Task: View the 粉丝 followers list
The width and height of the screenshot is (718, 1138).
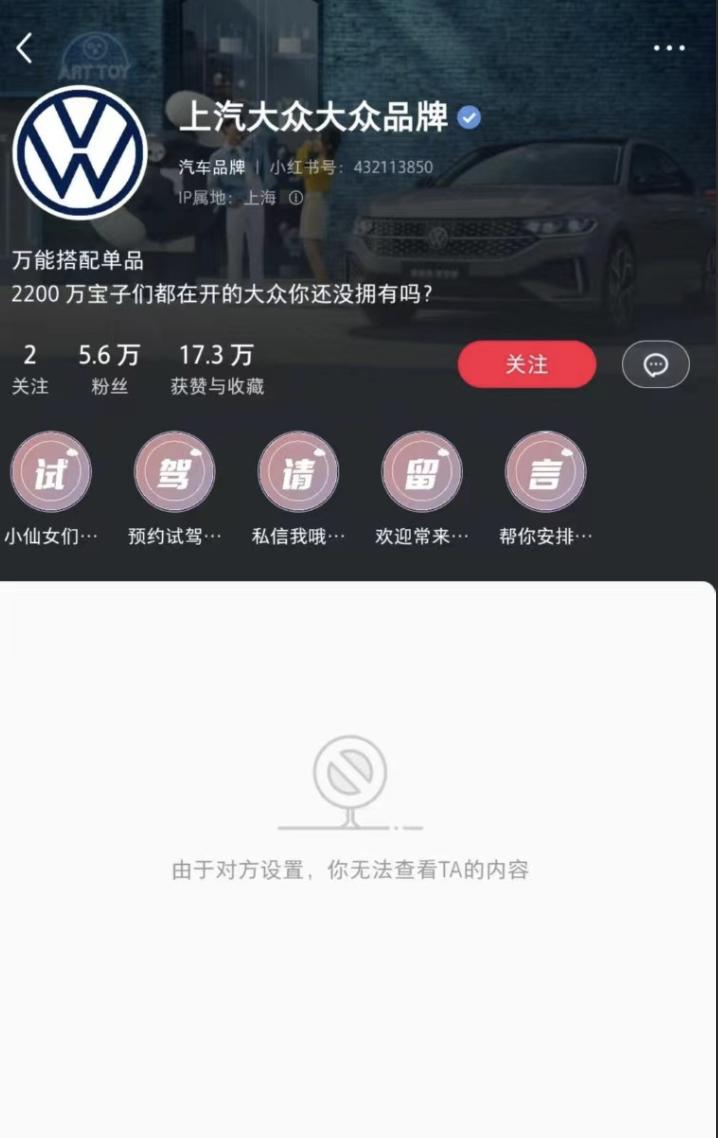Action: coord(109,369)
